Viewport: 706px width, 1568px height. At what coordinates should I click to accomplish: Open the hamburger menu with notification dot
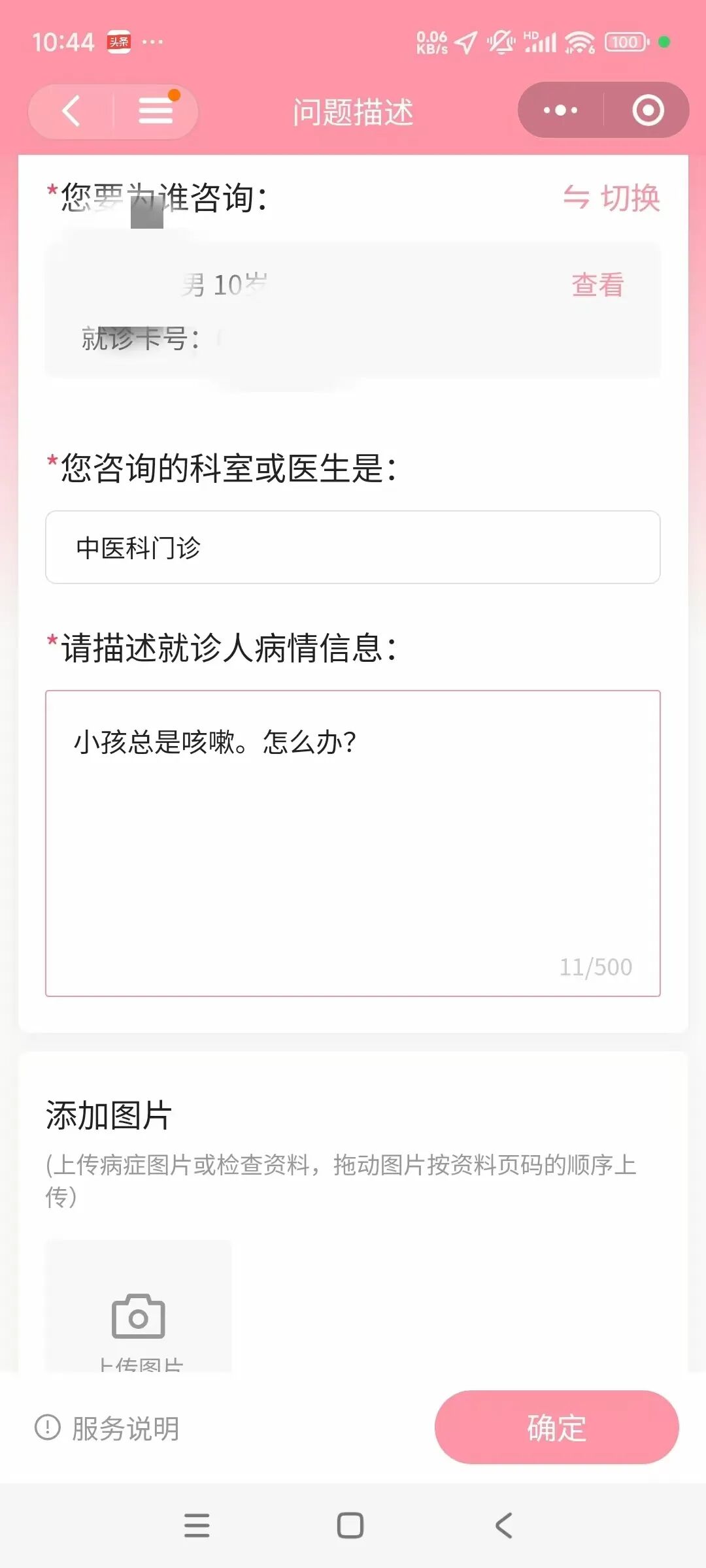point(155,111)
